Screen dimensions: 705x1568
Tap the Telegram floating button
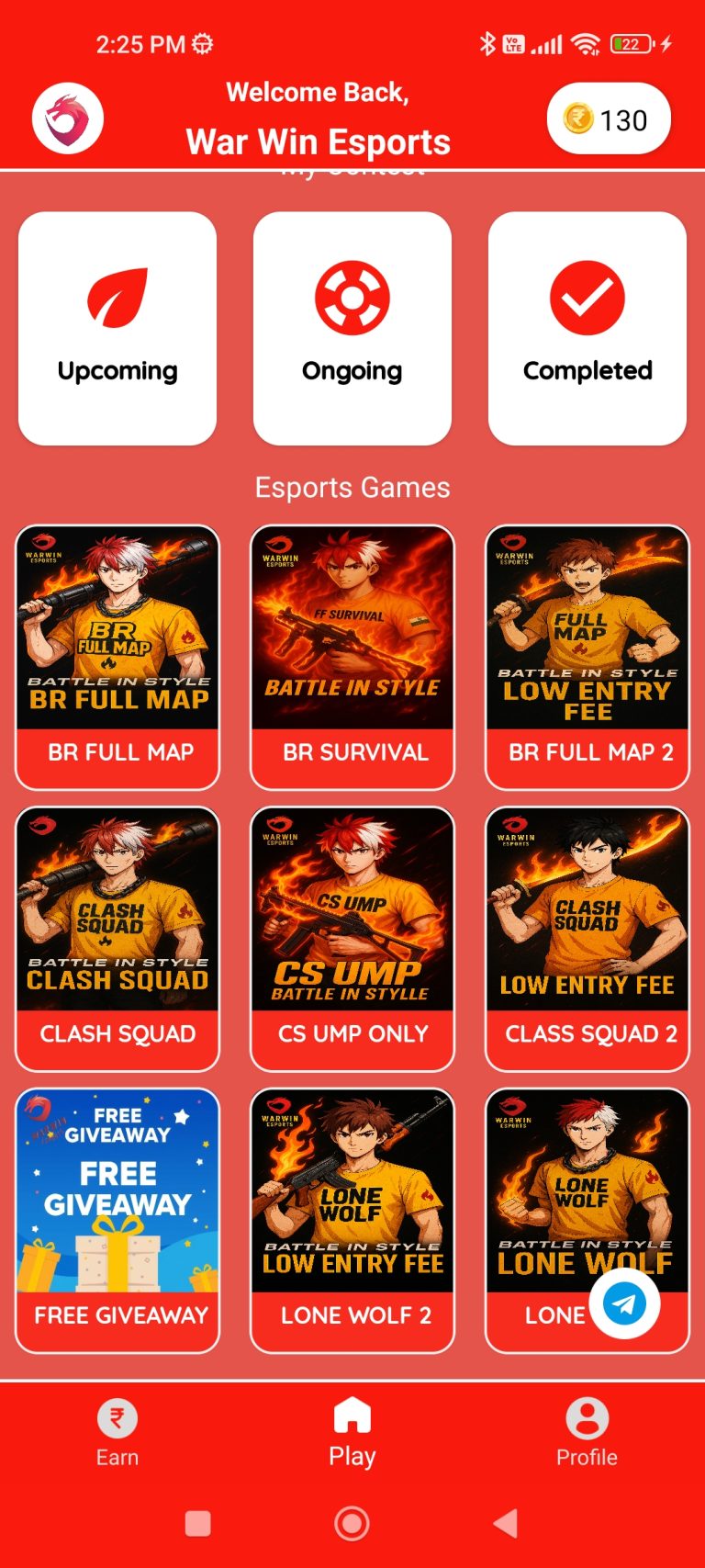[x=624, y=1303]
